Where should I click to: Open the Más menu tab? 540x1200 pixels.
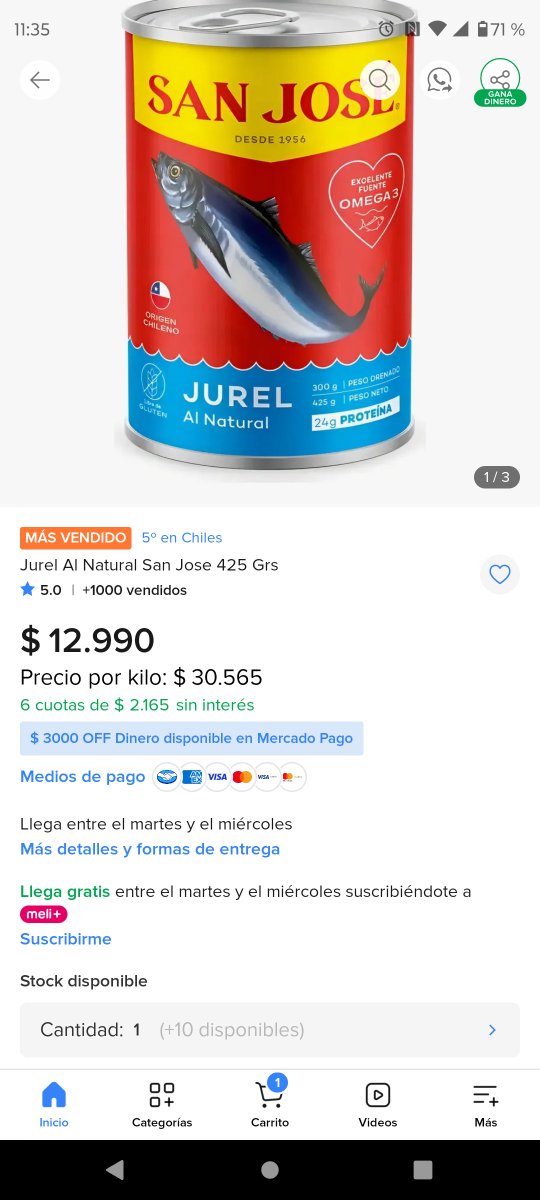[x=486, y=1104]
